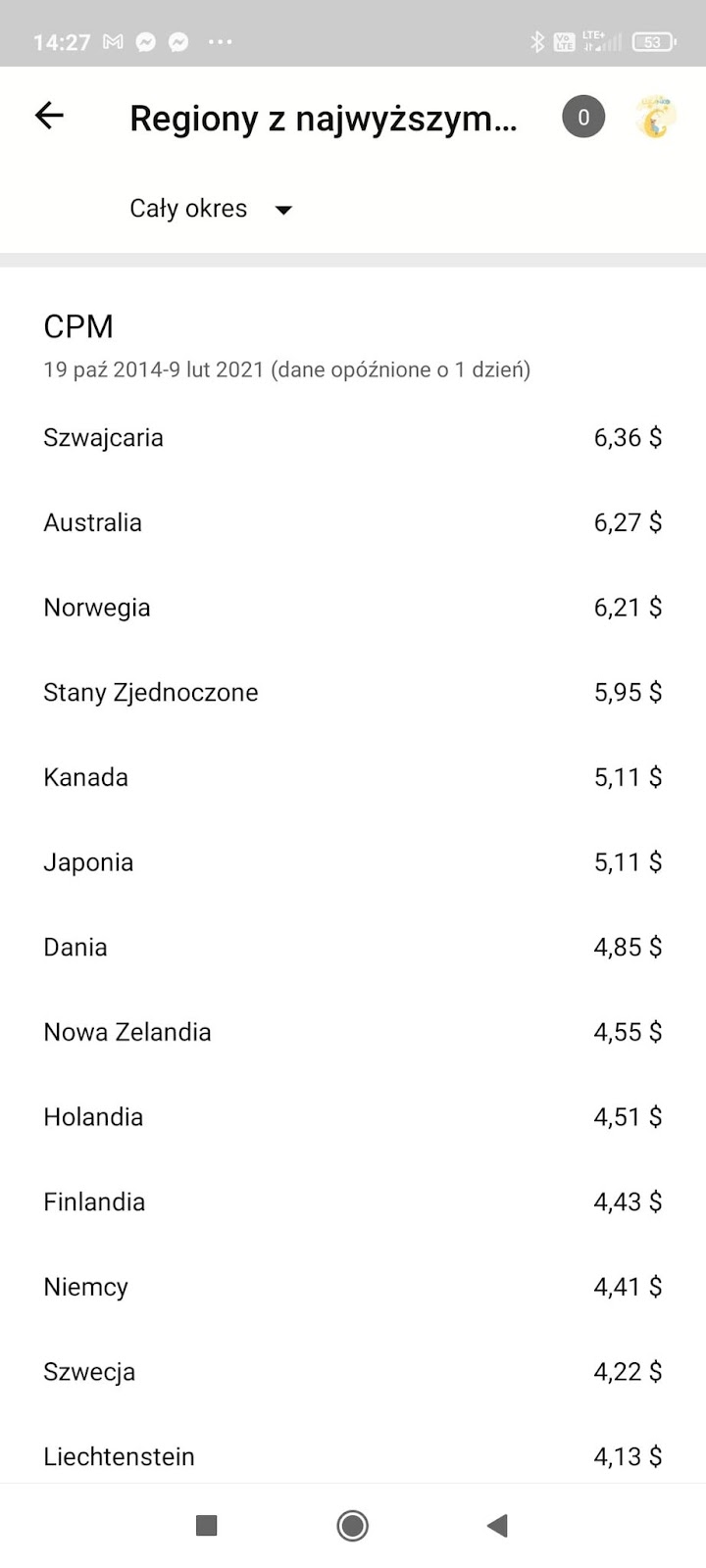Screen dimensions: 706x1568
Task: Open recent apps with the square button
Action: pos(207,1525)
